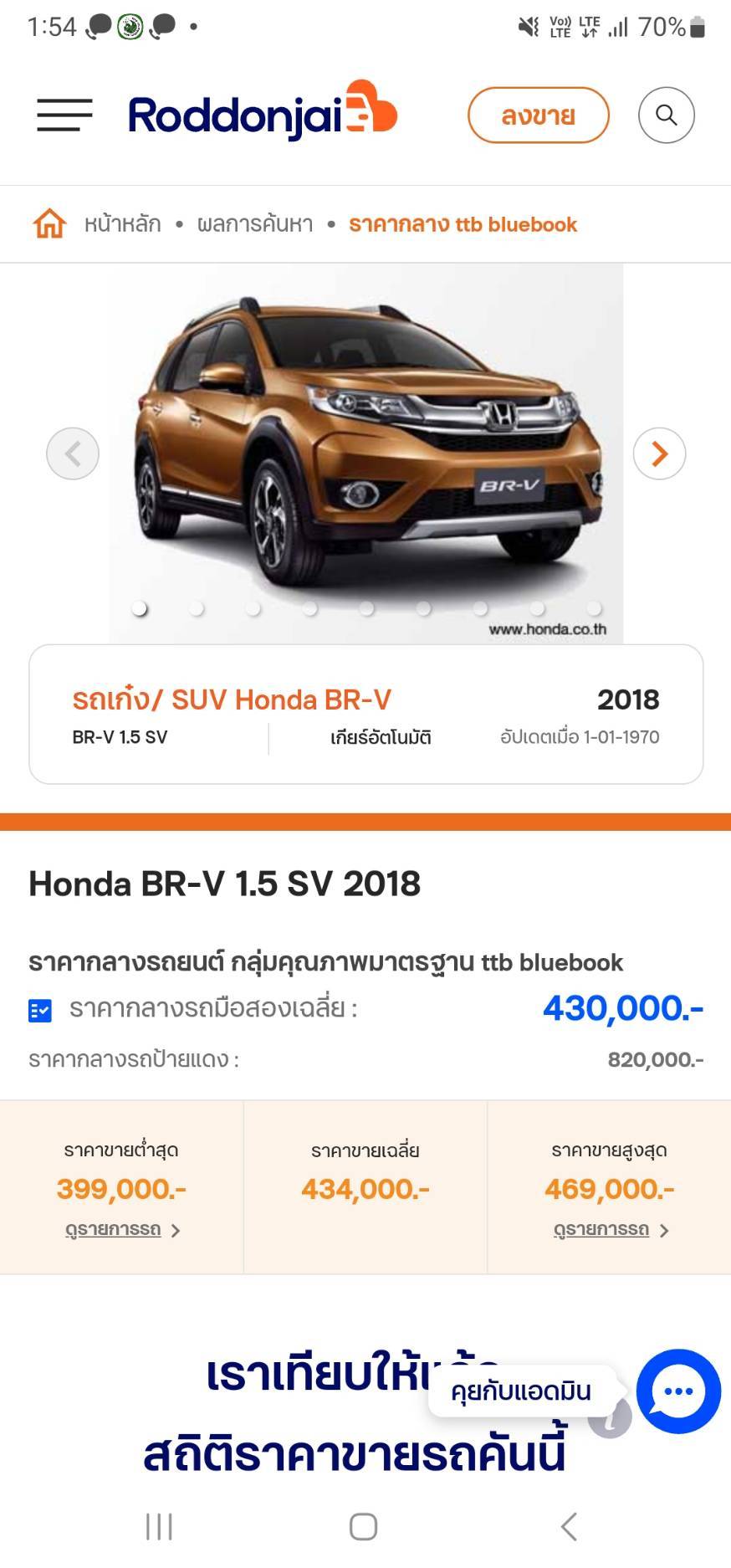The image size is (731, 1568).
Task: Open the chat with admin bubble
Action: tap(678, 1391)
